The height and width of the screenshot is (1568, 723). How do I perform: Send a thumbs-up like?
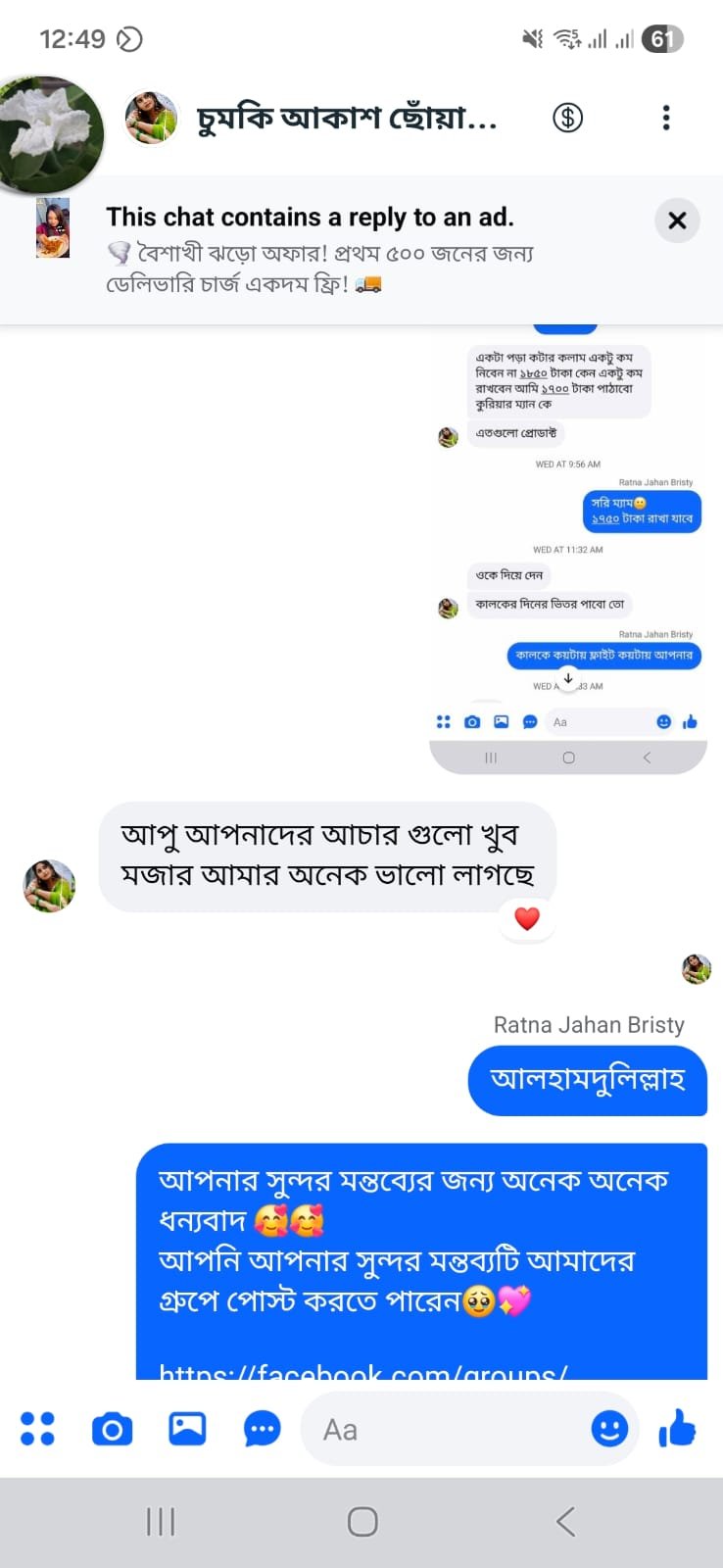tap(677, 1429)
